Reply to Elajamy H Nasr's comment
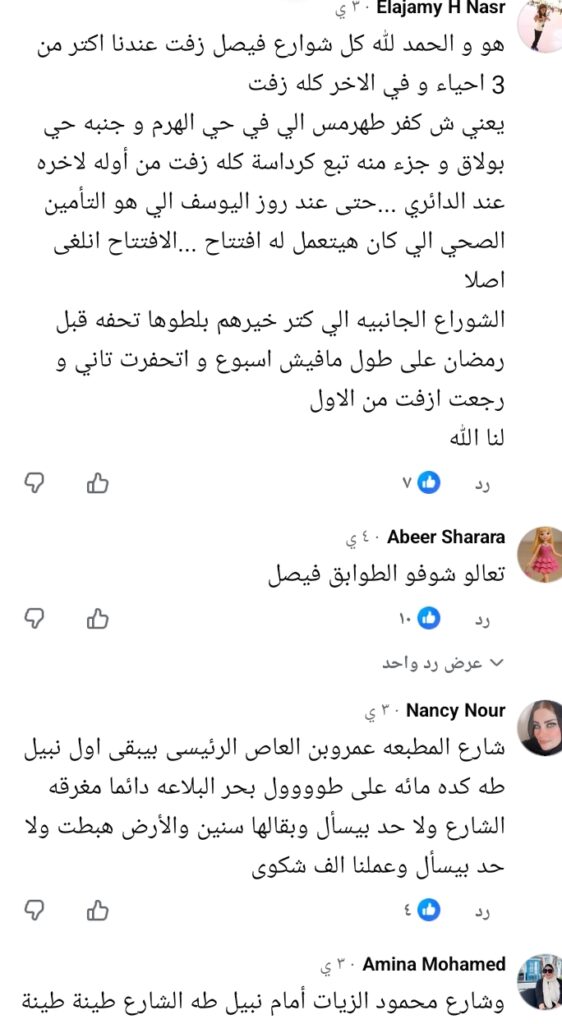Screen dimensions: 562x1024 pos(480,485)
